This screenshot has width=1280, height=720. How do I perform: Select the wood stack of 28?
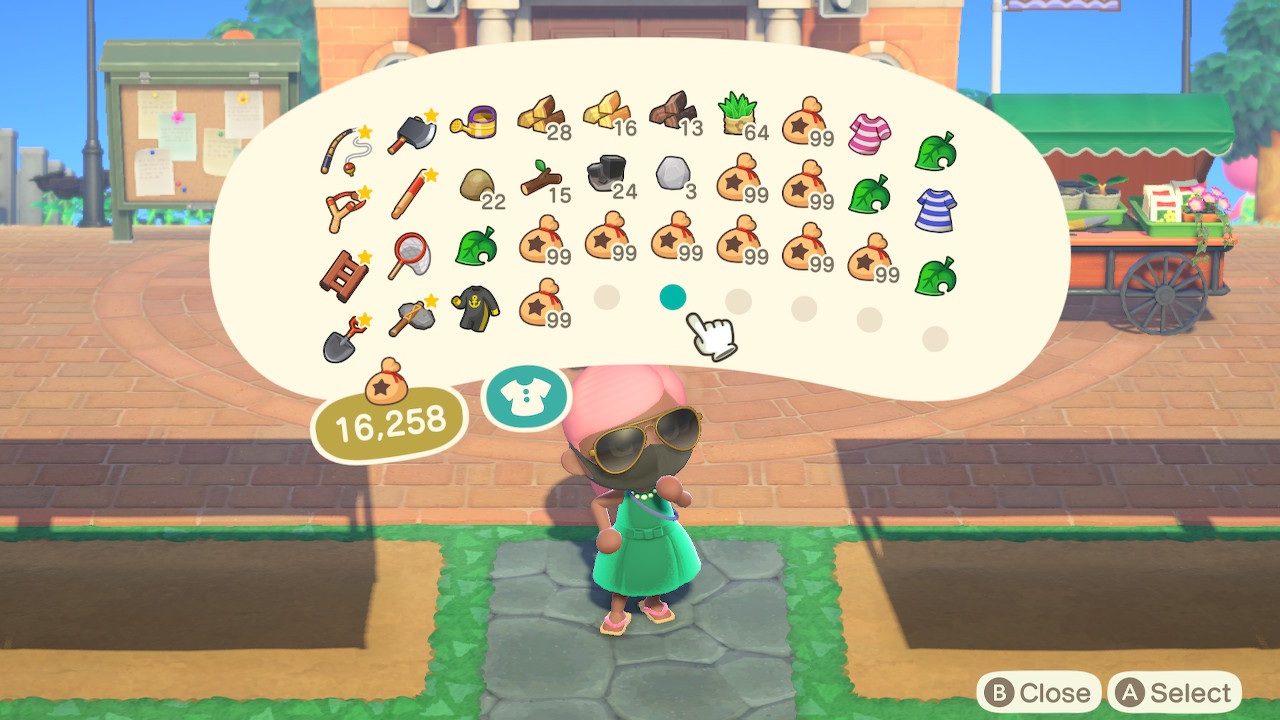pos(540,118)
